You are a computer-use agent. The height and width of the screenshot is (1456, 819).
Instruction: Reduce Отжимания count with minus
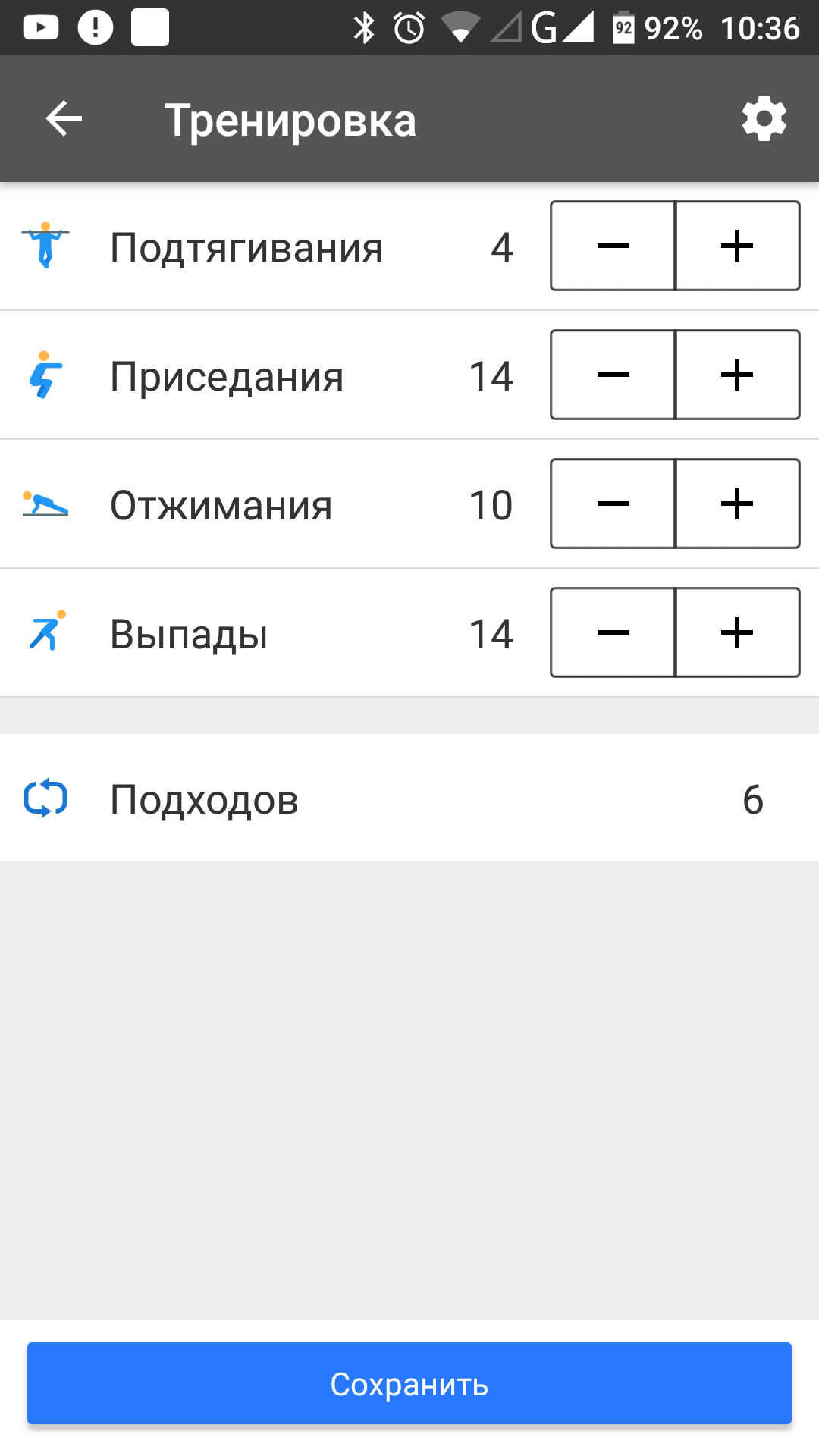[613, 504]
